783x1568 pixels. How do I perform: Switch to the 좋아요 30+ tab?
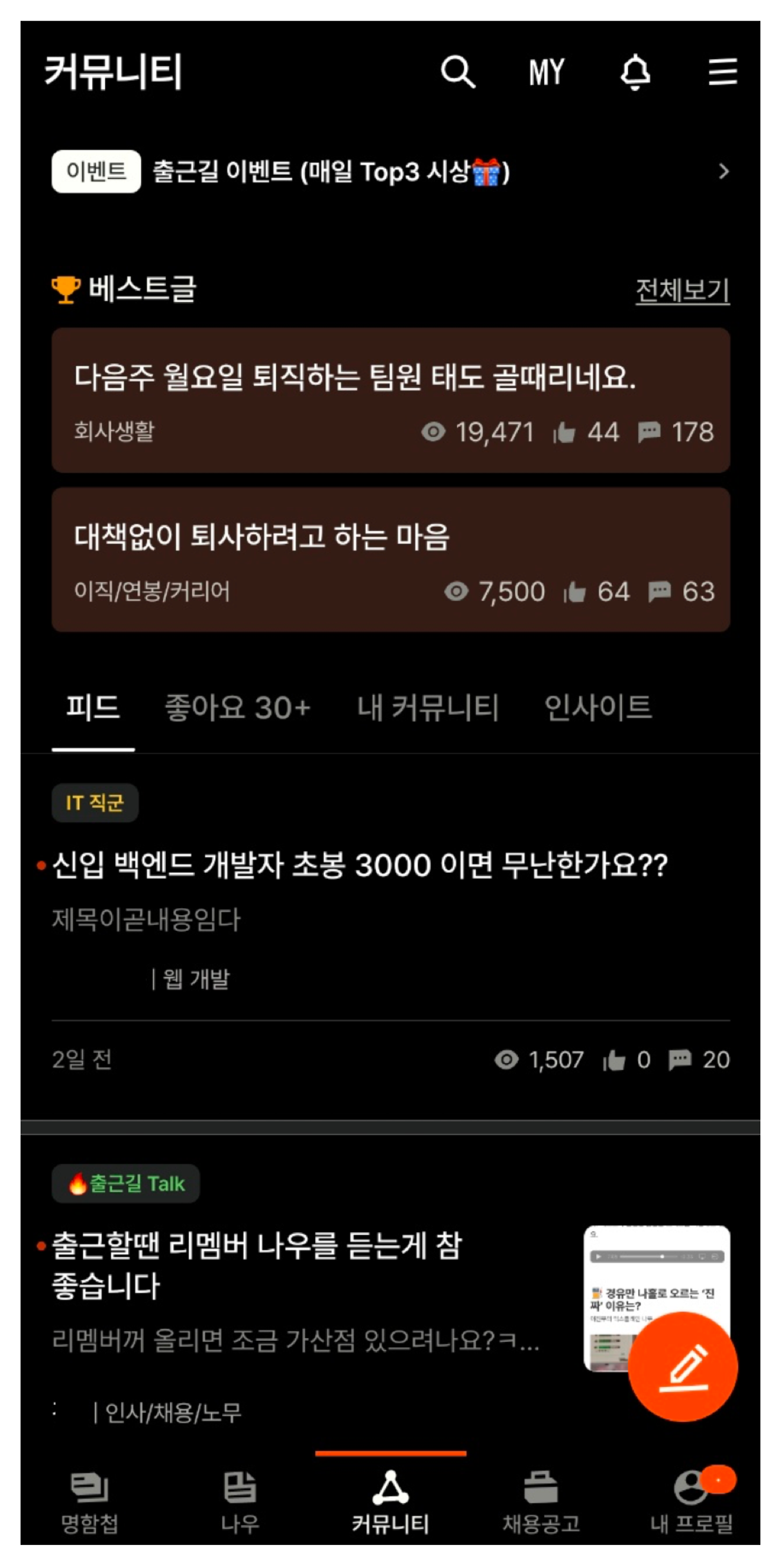click(x=237, y=708)
